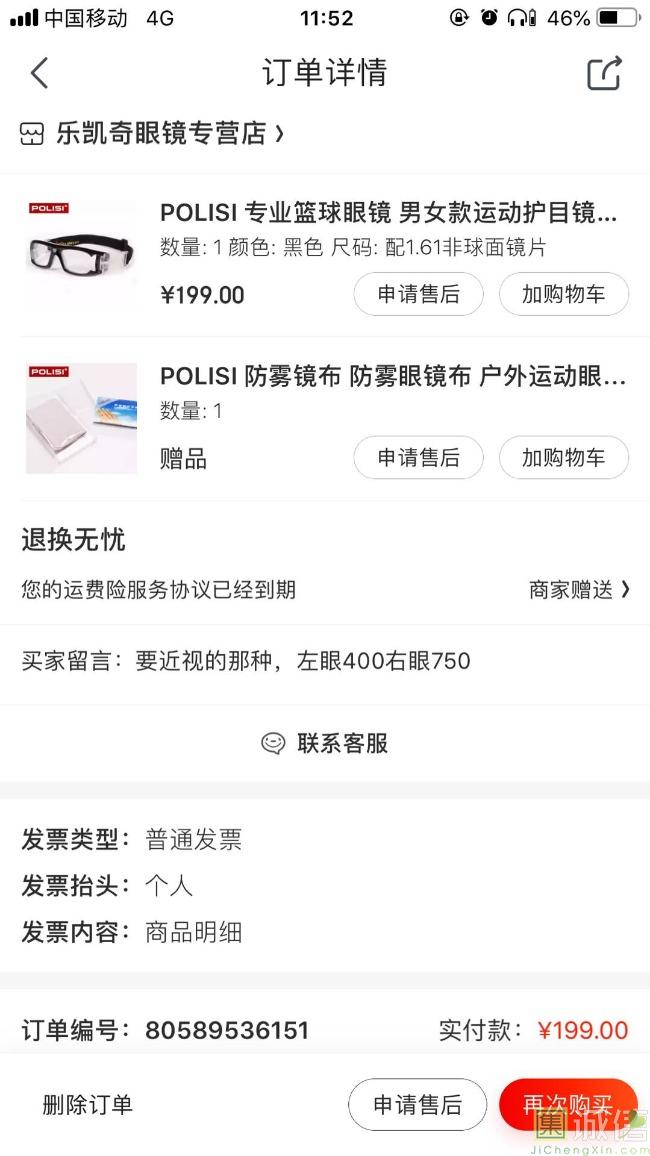Delete this order with 删除订单

click(x=88, y=1105)
